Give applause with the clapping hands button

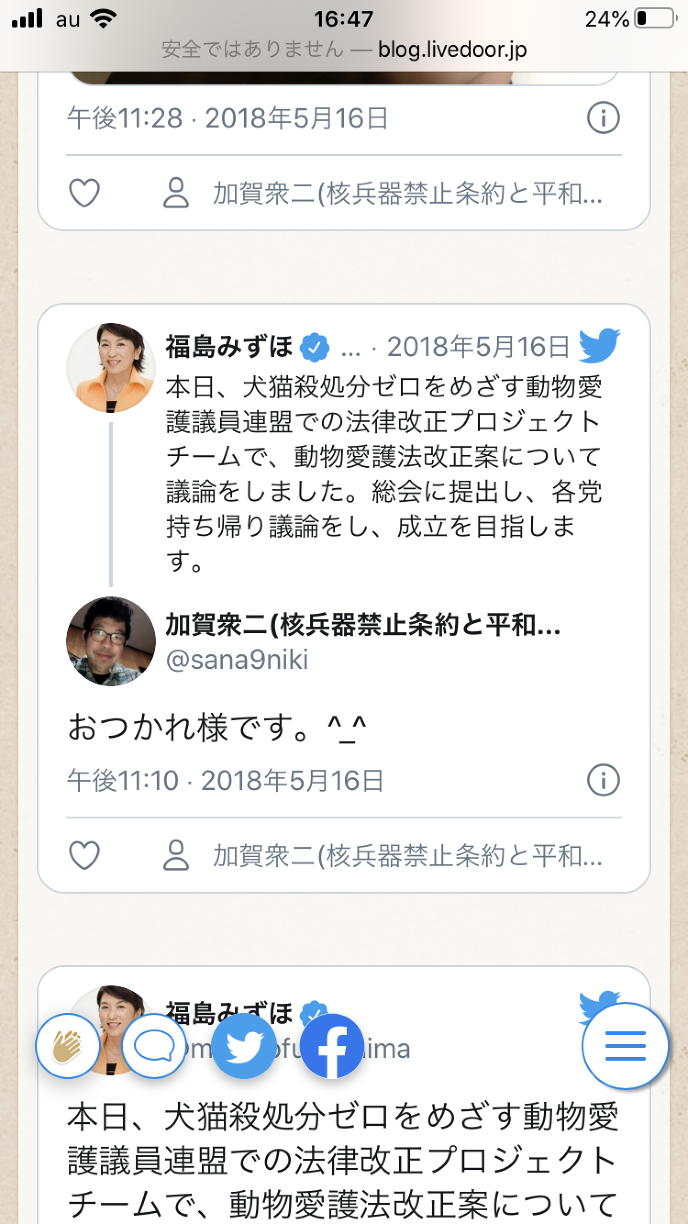point(68,1046)
